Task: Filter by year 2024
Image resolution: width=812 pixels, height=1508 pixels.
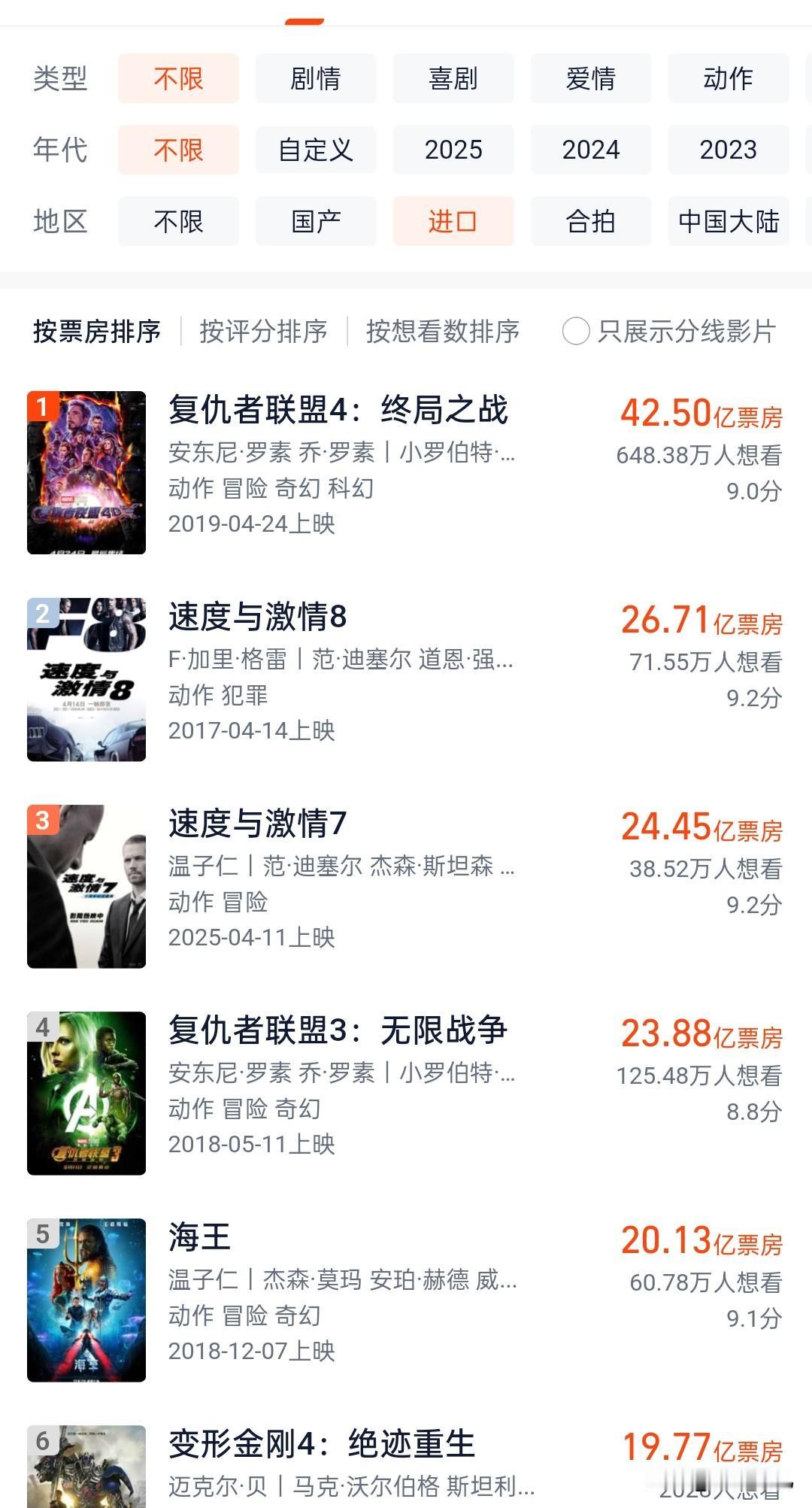Action: [590, 150]
